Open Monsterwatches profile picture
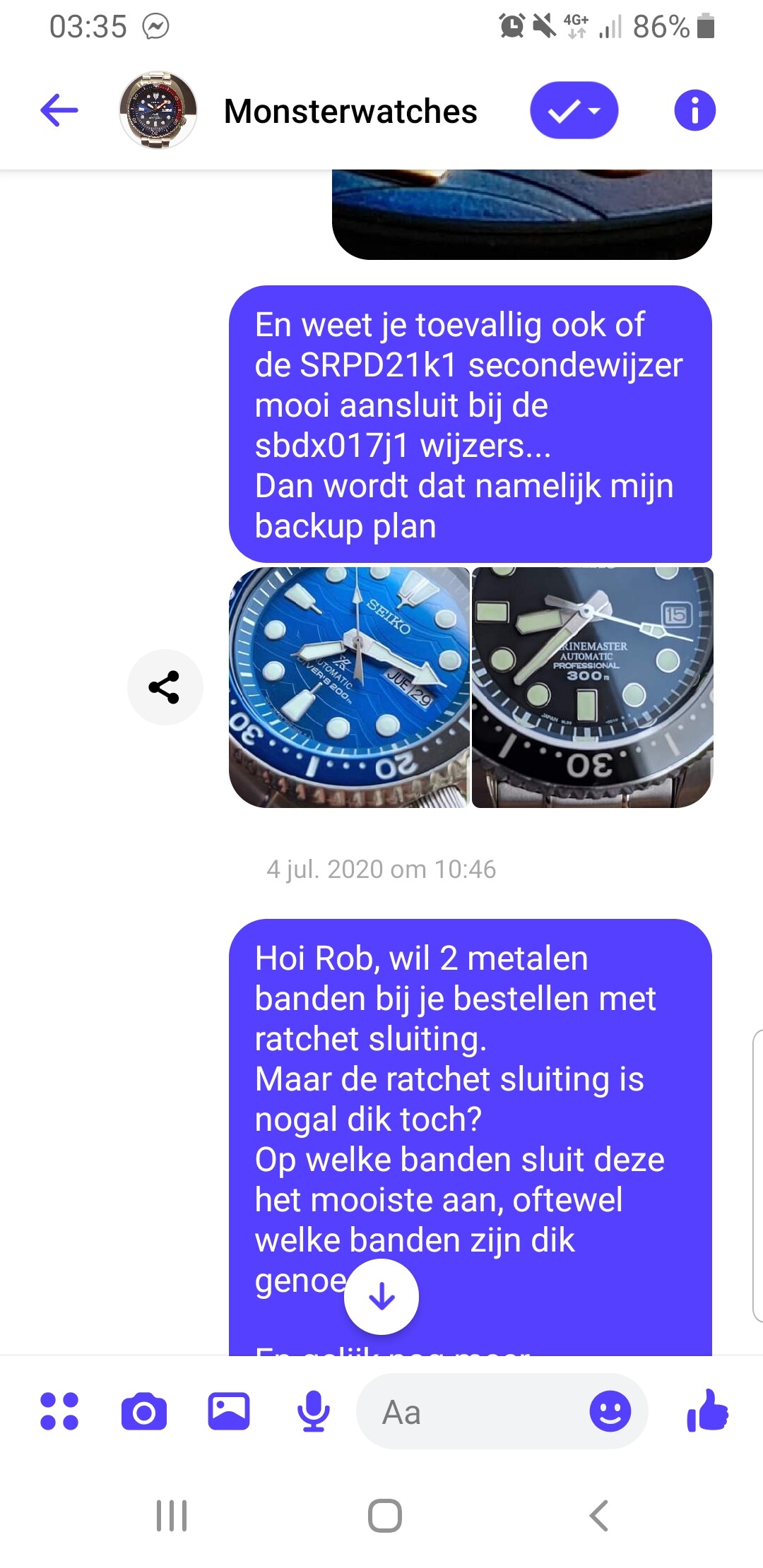The height and width of the screenshot is (1568, 763). (158, 110)
